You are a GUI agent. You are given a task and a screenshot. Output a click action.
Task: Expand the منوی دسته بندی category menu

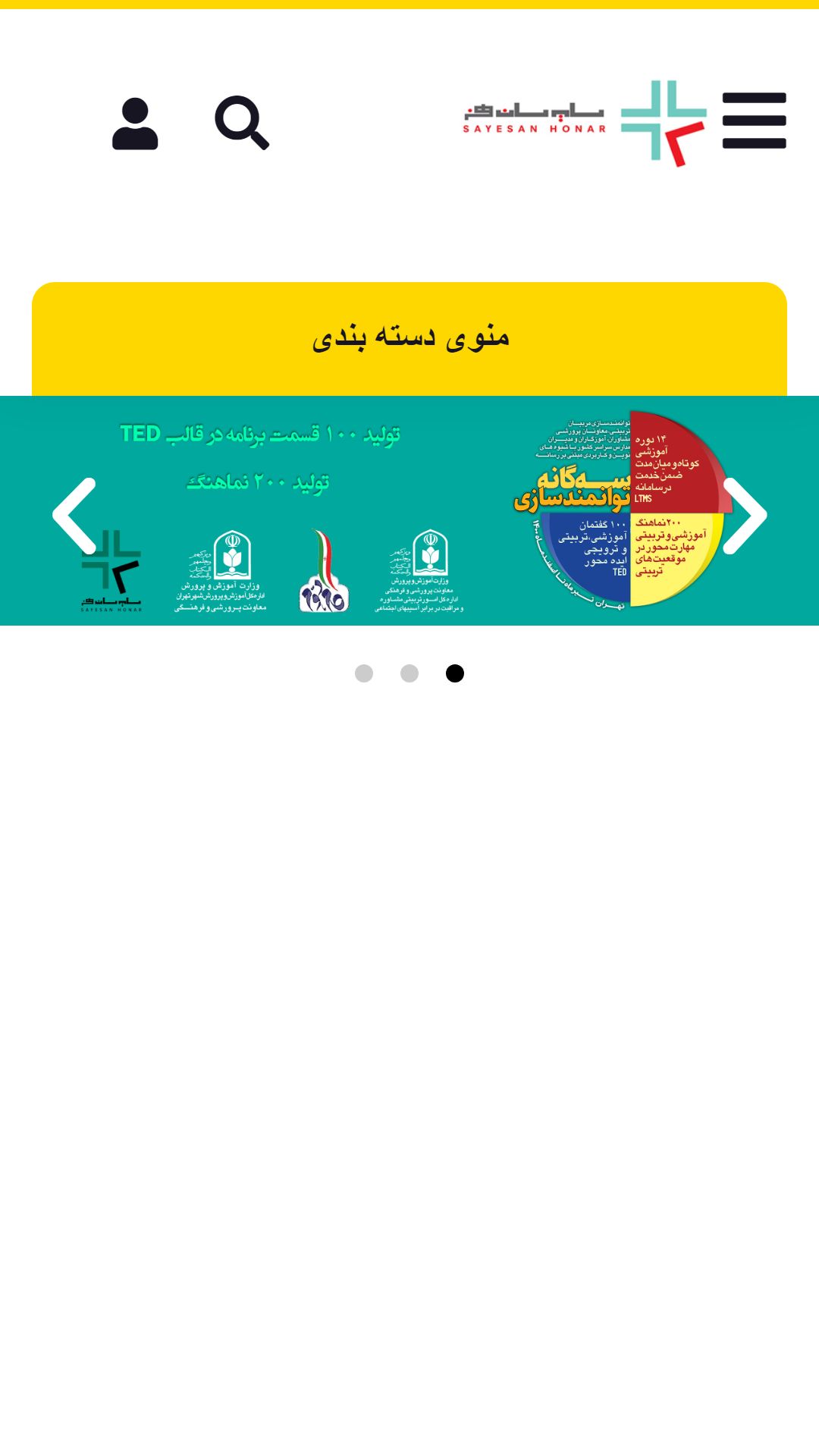pos(409,338)
